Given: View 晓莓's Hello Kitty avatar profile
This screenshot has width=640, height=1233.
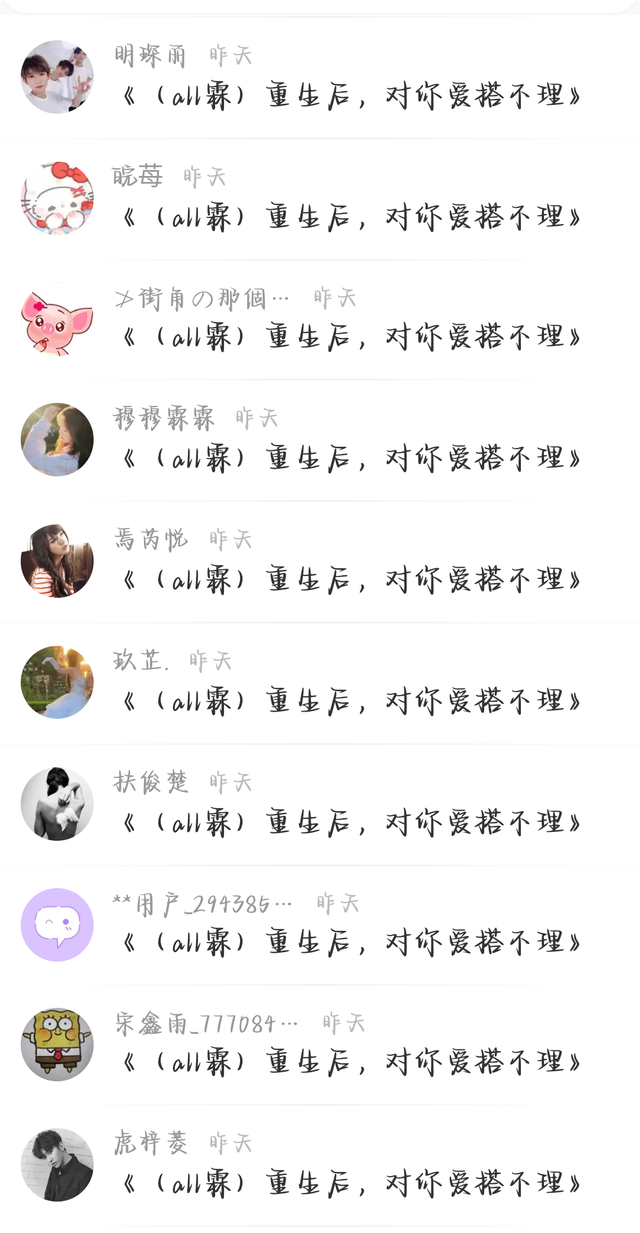Looking at the screenshot, I should pyautogui.click(x=57, y=198).
